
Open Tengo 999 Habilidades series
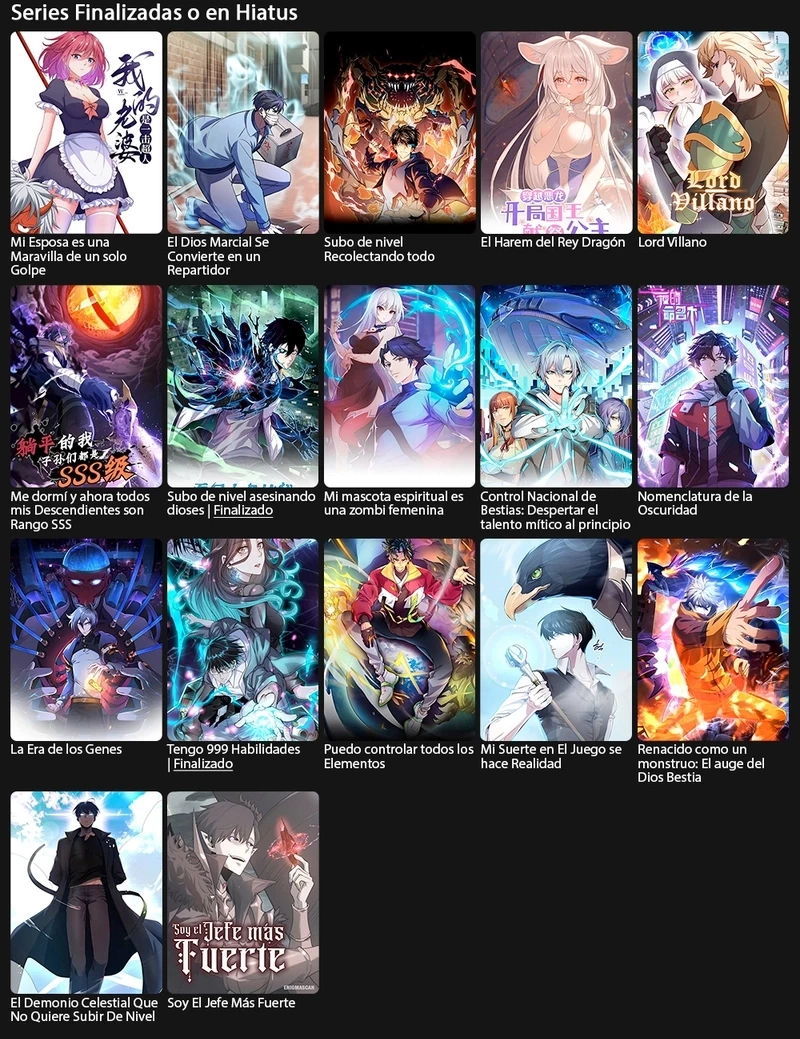click(x=243, y=640)
